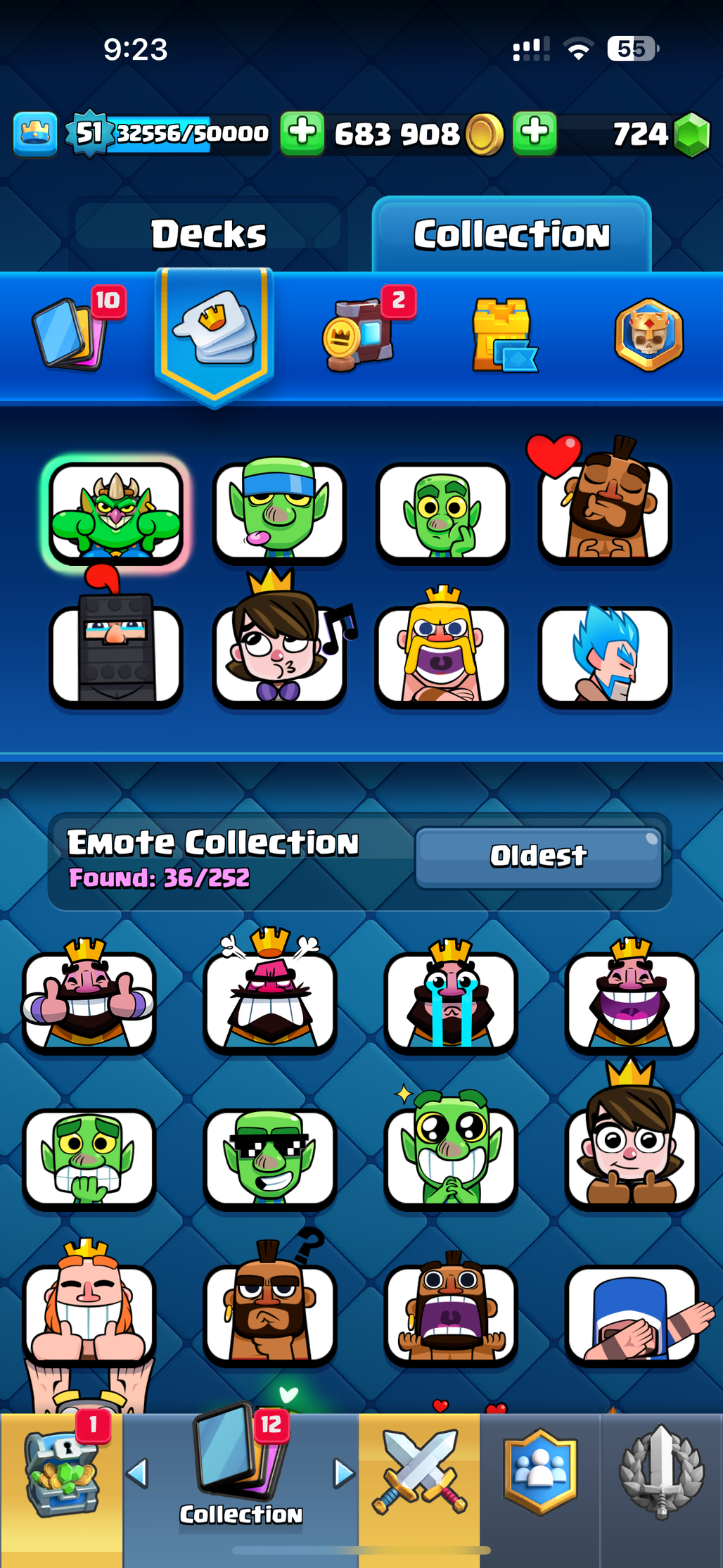Switch to the Decks tab
The height and width of the screenshot is (1568, 723).
209,234
